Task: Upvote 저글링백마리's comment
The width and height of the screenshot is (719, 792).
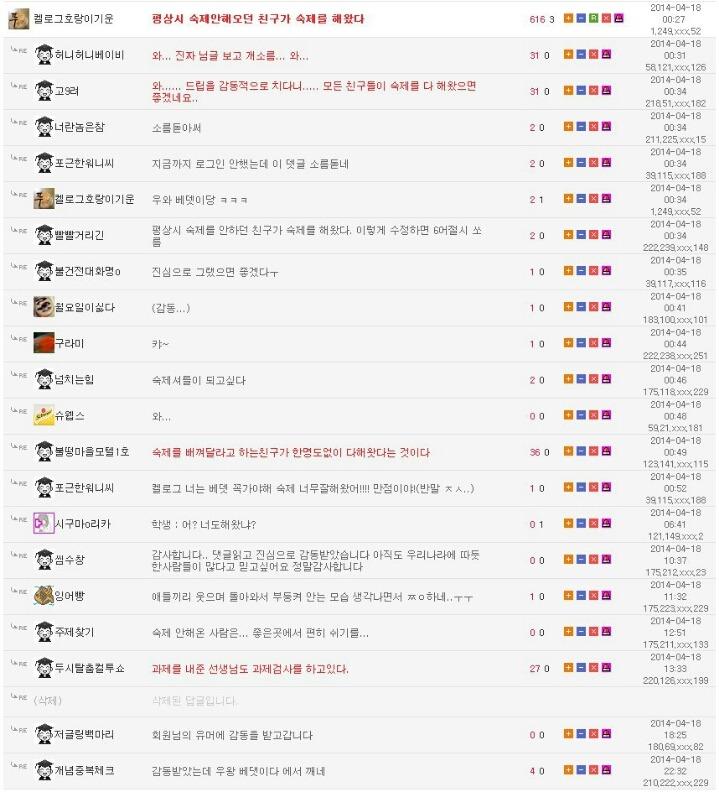Action: point(569,734)
